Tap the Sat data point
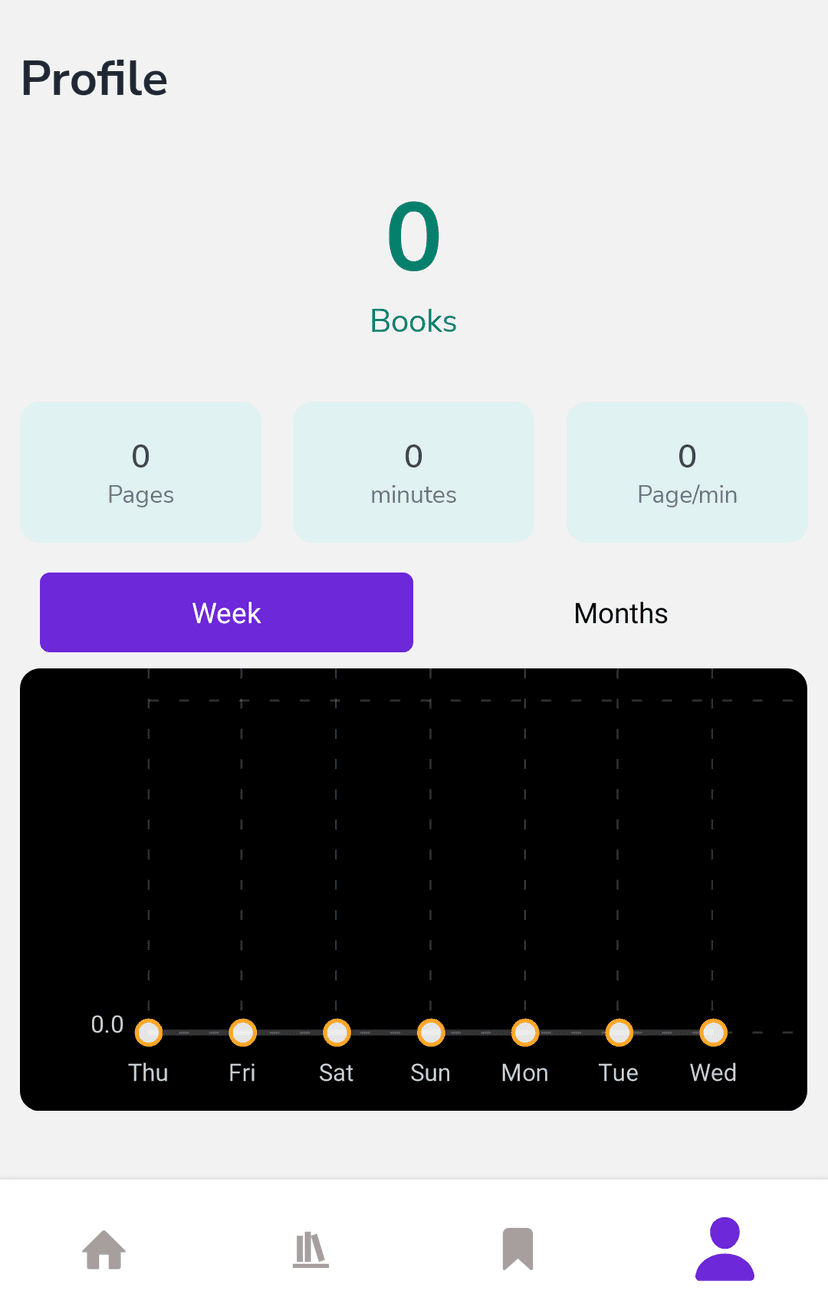The width and height of the screenshot is (828, 1313). [336, 1031]
